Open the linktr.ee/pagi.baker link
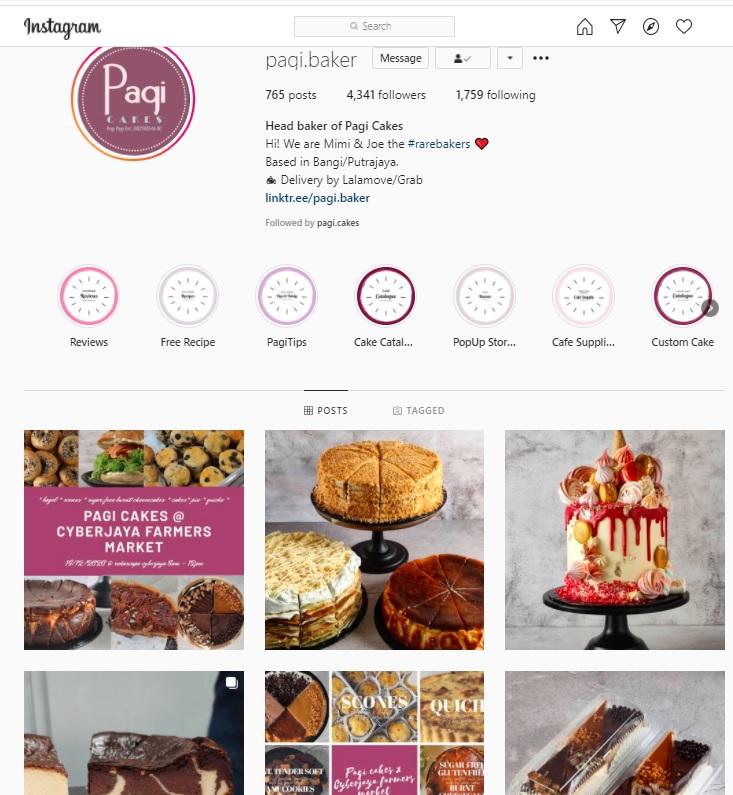The width and height of the screenshot is (733, 795). tap(317, 198)
